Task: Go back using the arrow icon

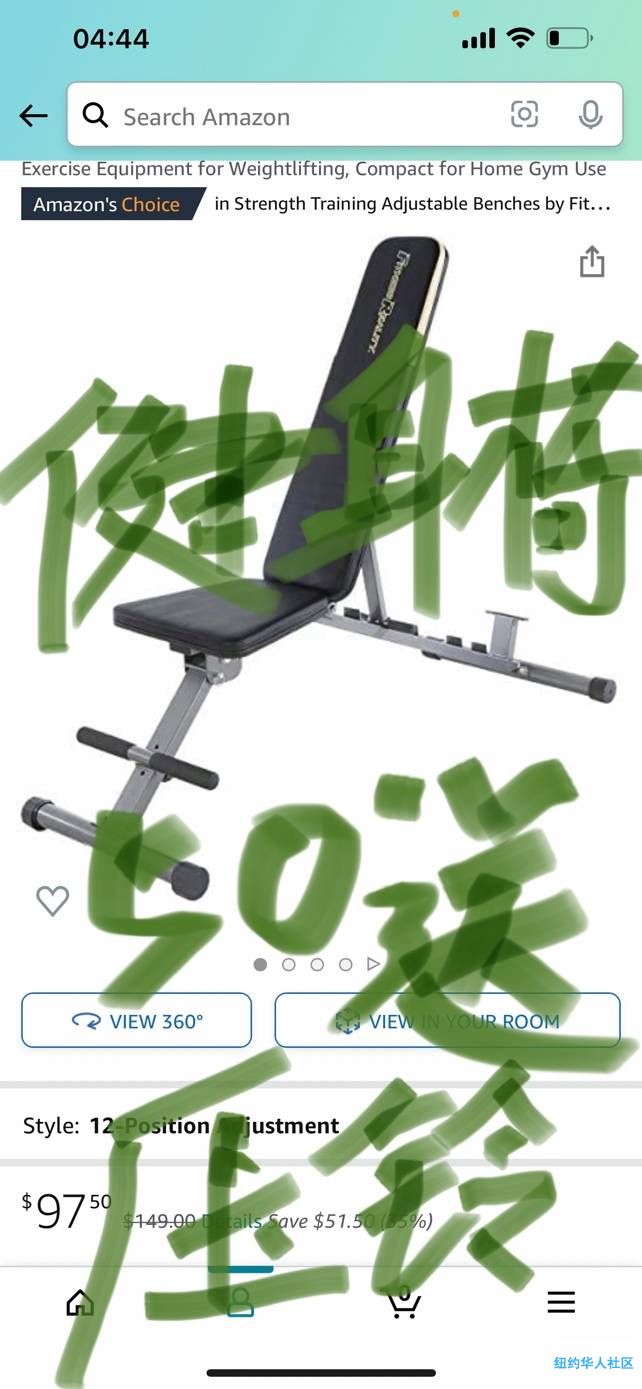Action: [33, 116]
